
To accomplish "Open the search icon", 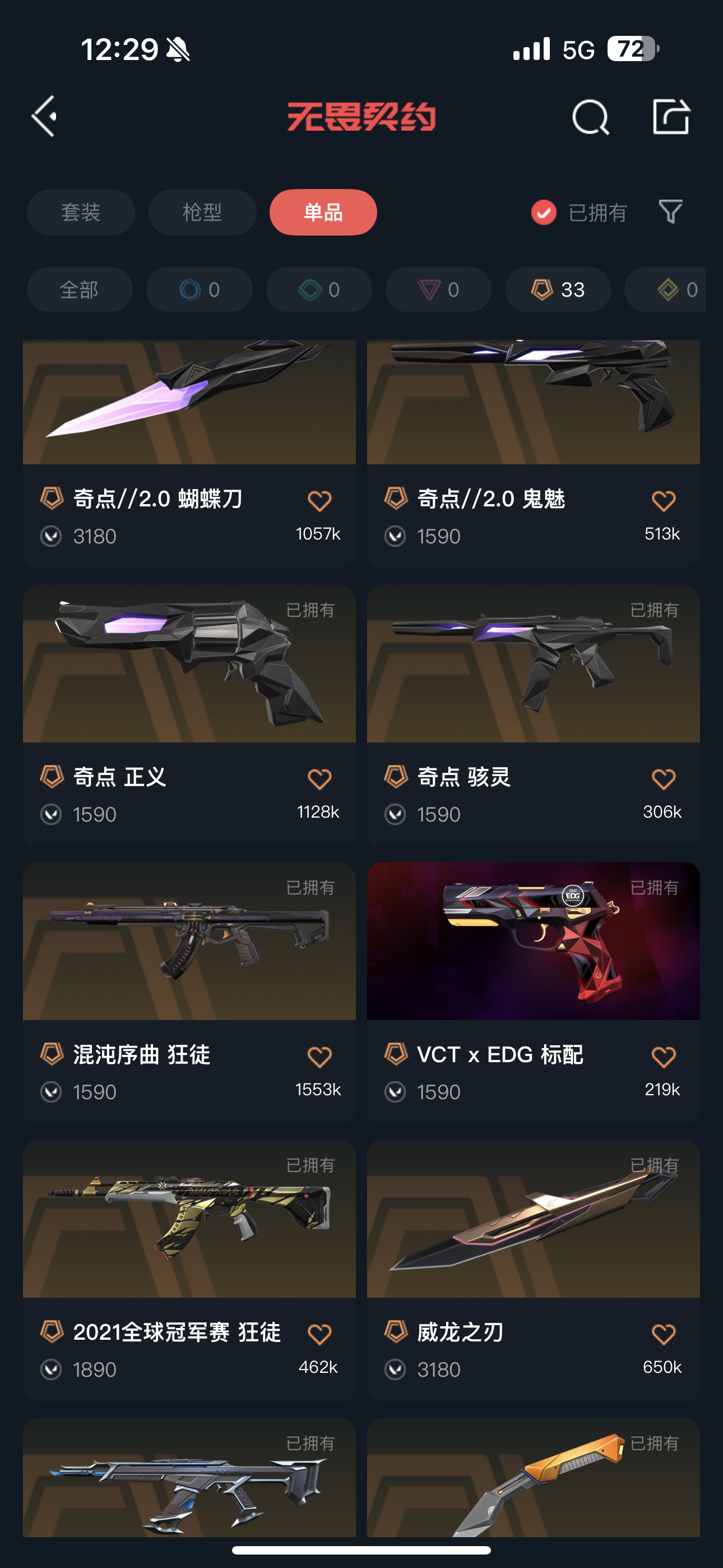I will click(x=590, y=116).
